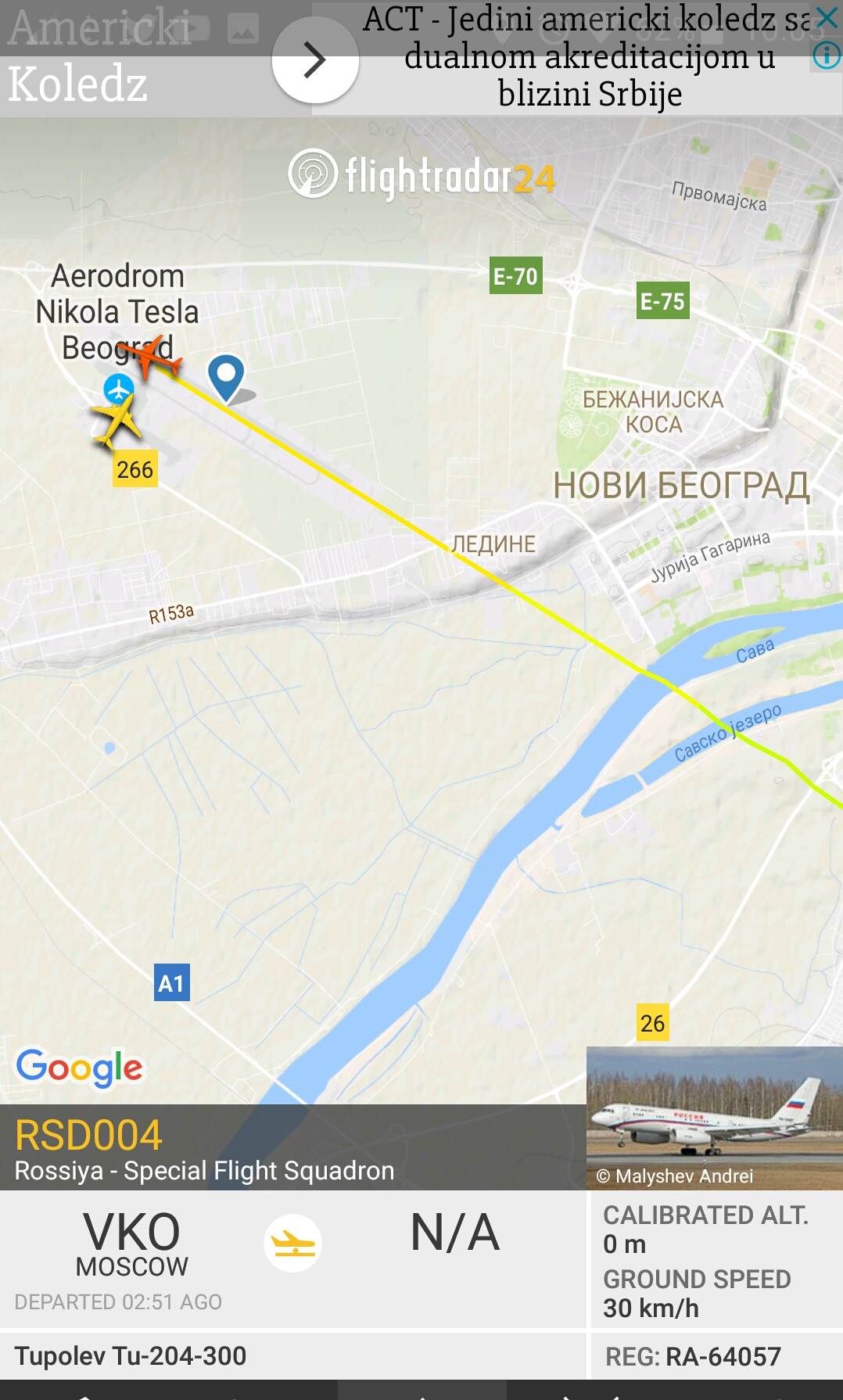Close the ACT college ad banner
This screenshot has height=1400, width=843.
tap(827, 17)
